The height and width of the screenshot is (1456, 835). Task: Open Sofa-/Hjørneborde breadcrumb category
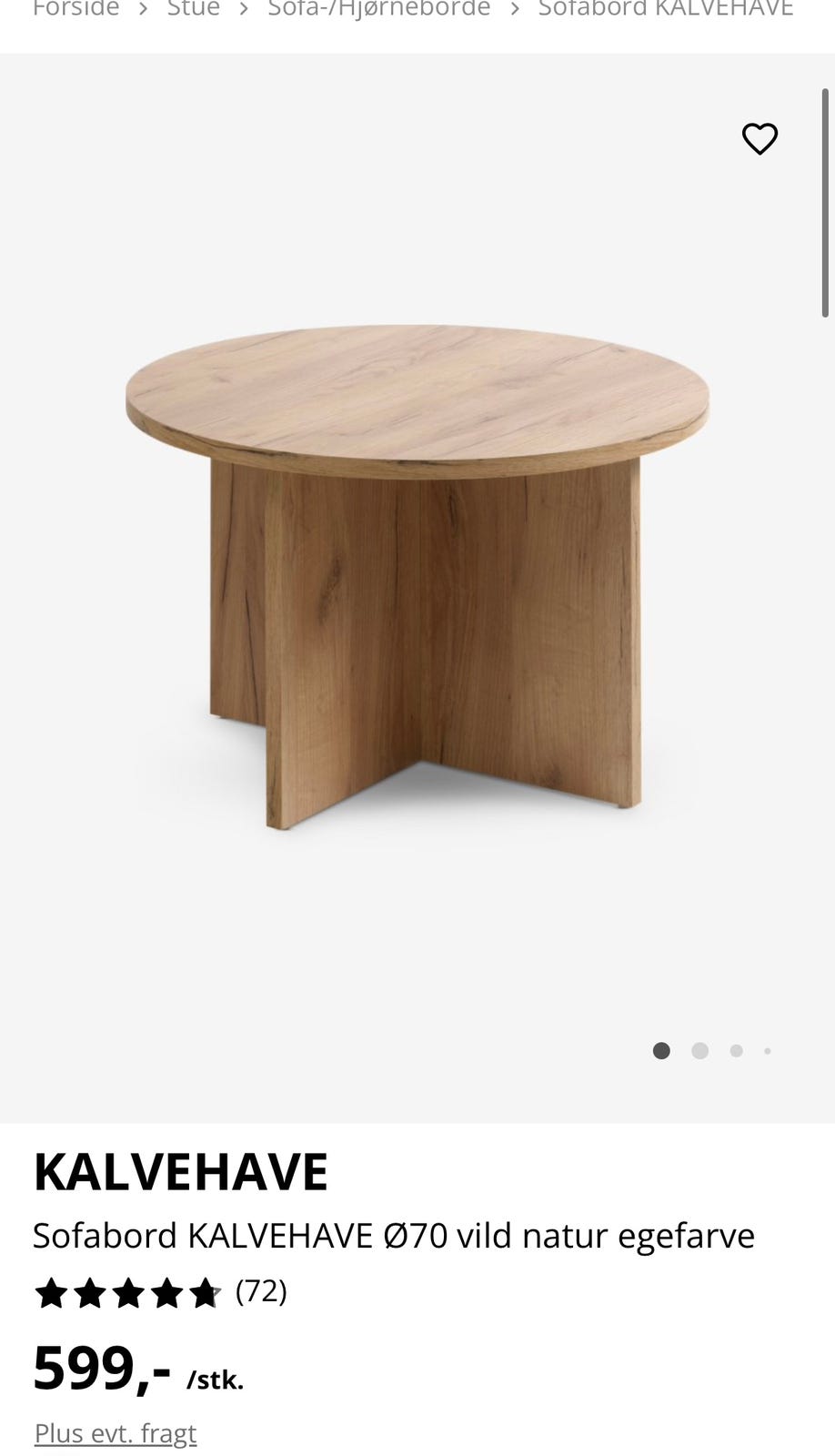[x=379, y=9]
